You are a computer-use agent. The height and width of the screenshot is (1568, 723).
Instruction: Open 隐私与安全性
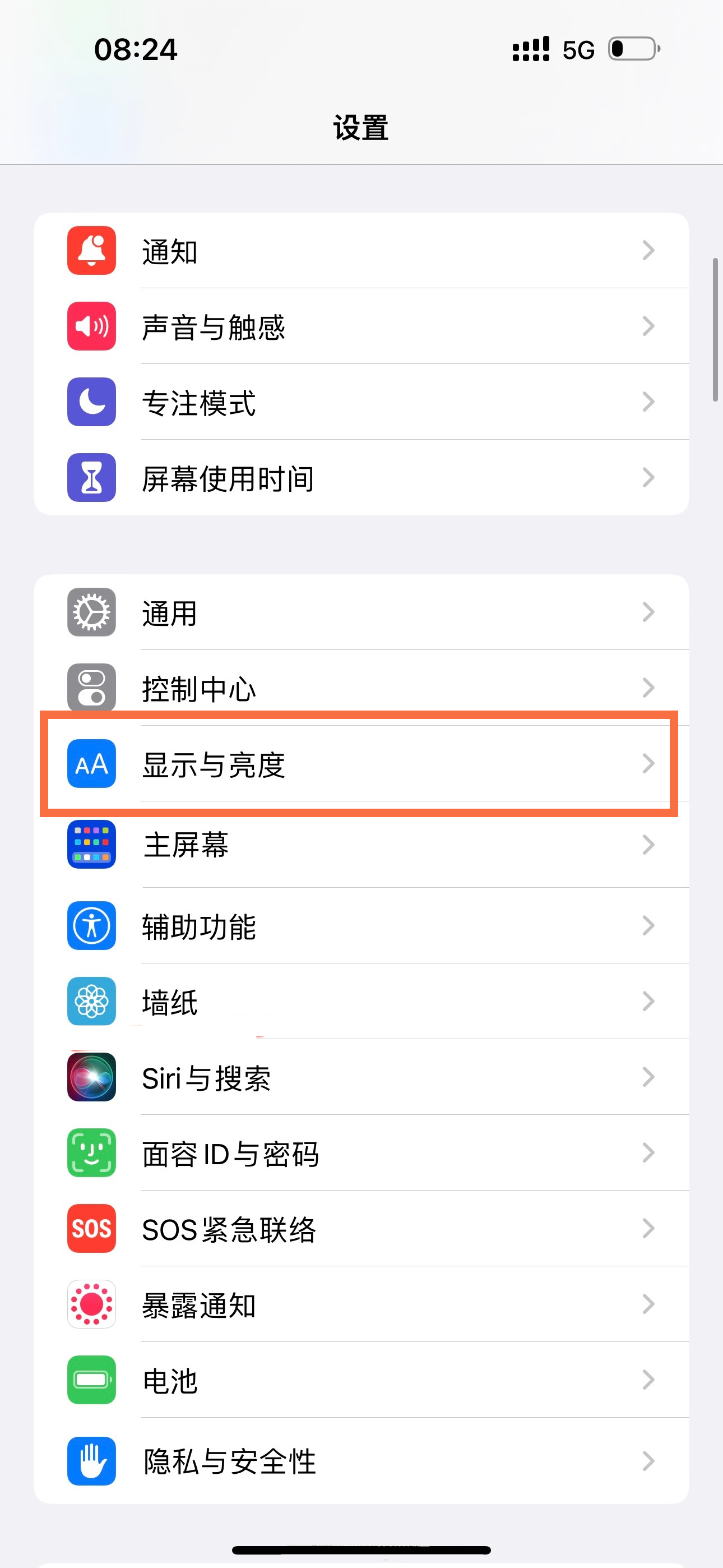(360, 1461)
